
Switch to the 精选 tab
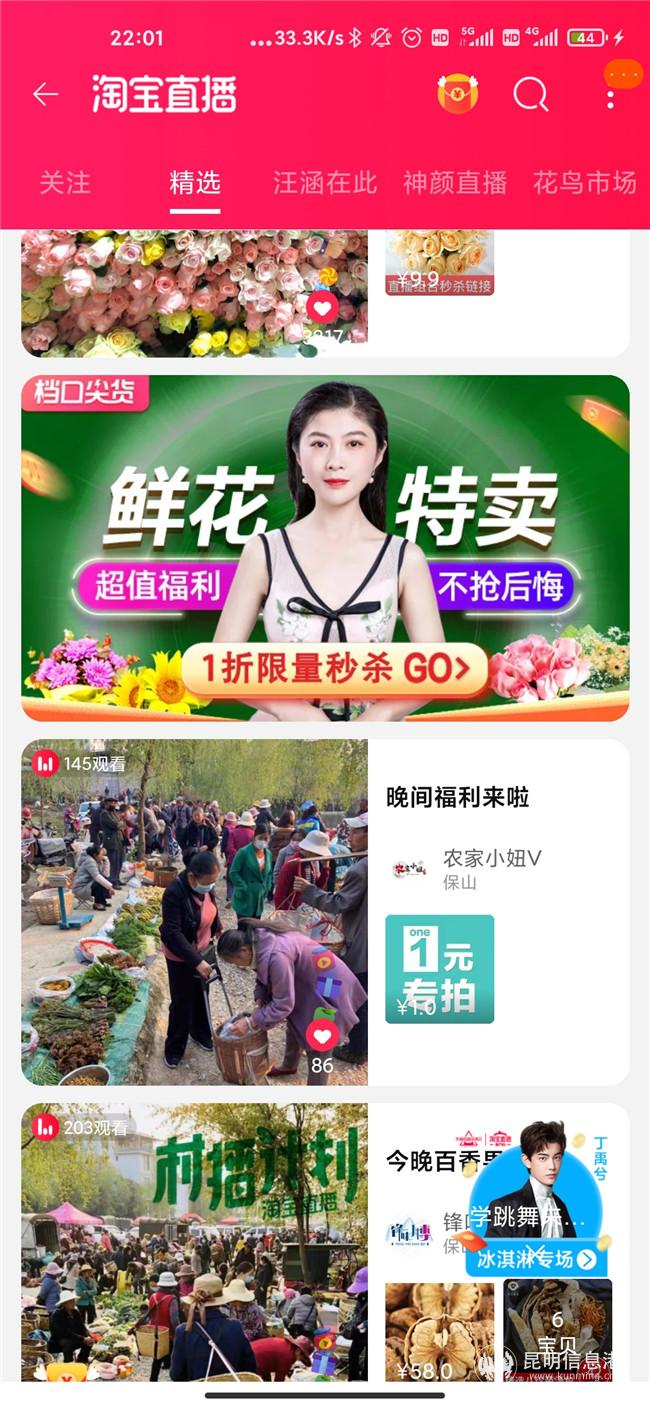195,183
